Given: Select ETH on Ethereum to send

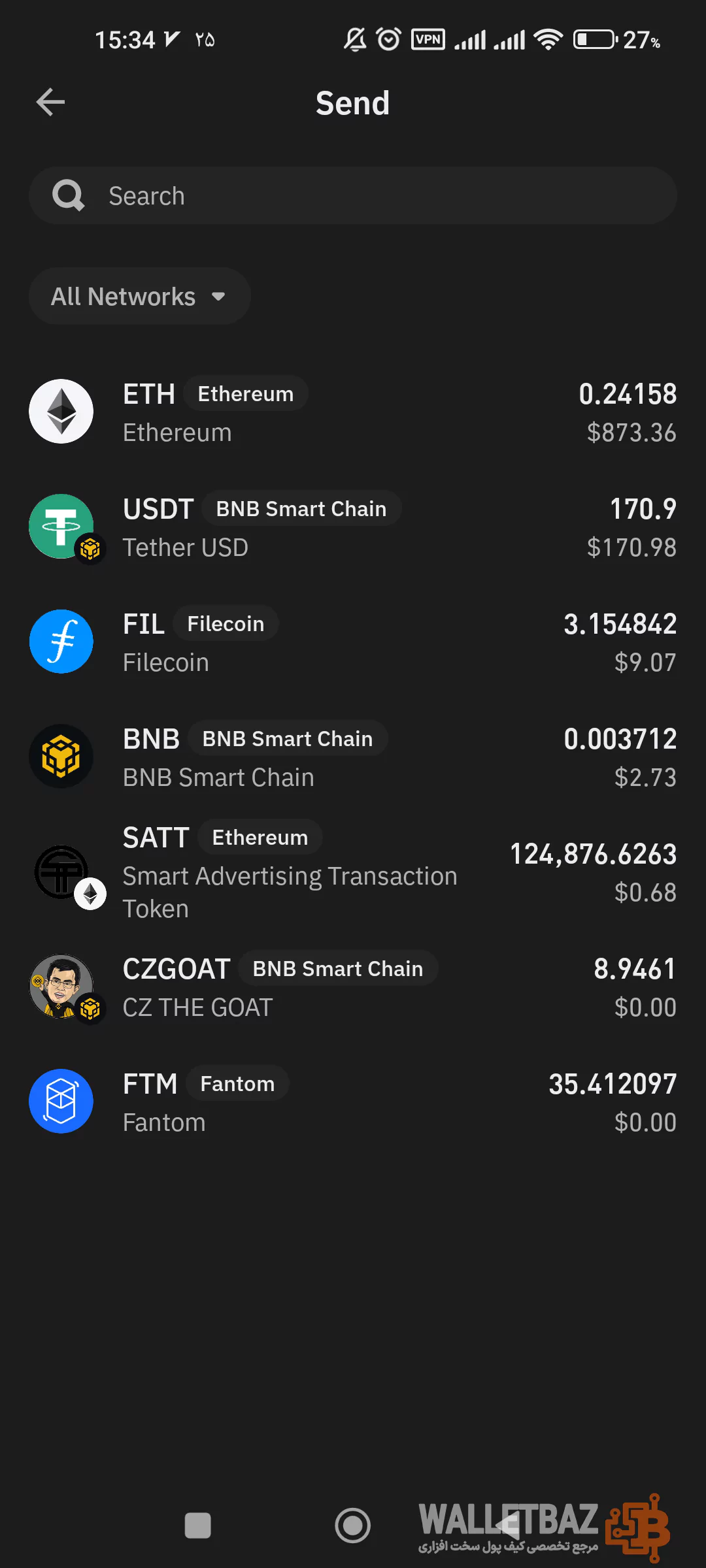Looking at the screenshot, I should pos(353,412).
